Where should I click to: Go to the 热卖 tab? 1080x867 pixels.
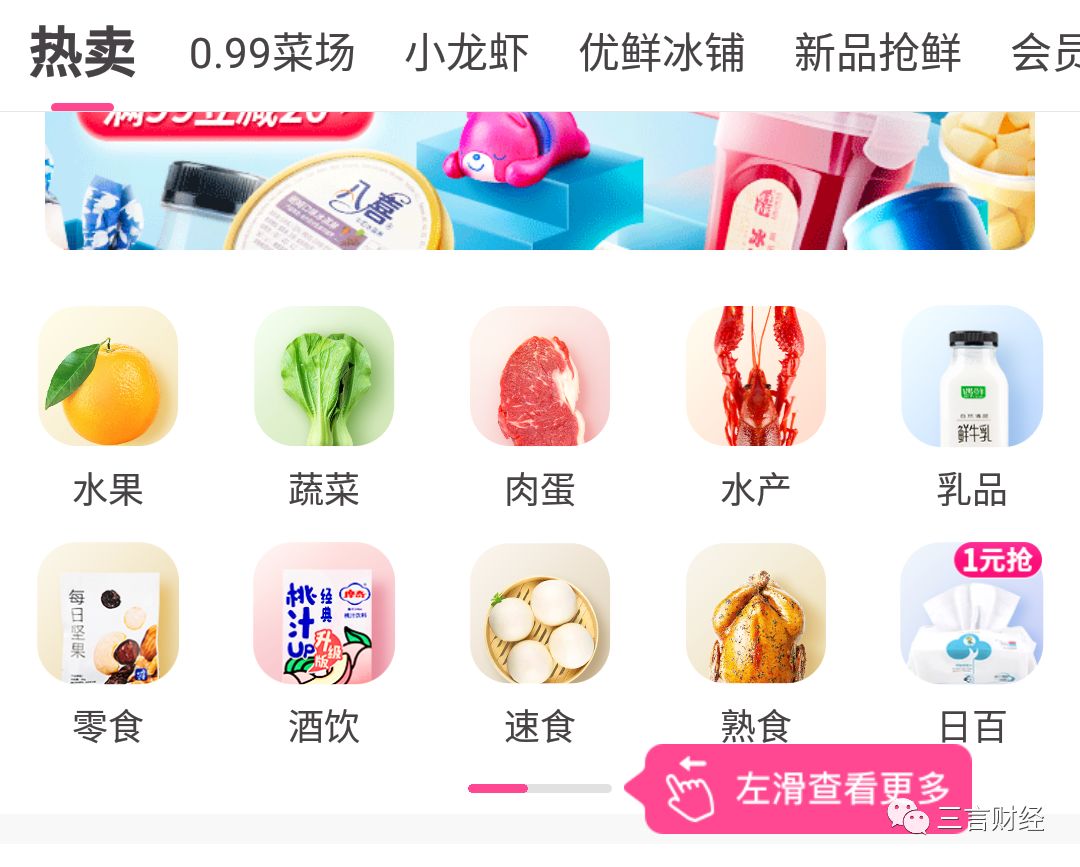tap(82, 53)
